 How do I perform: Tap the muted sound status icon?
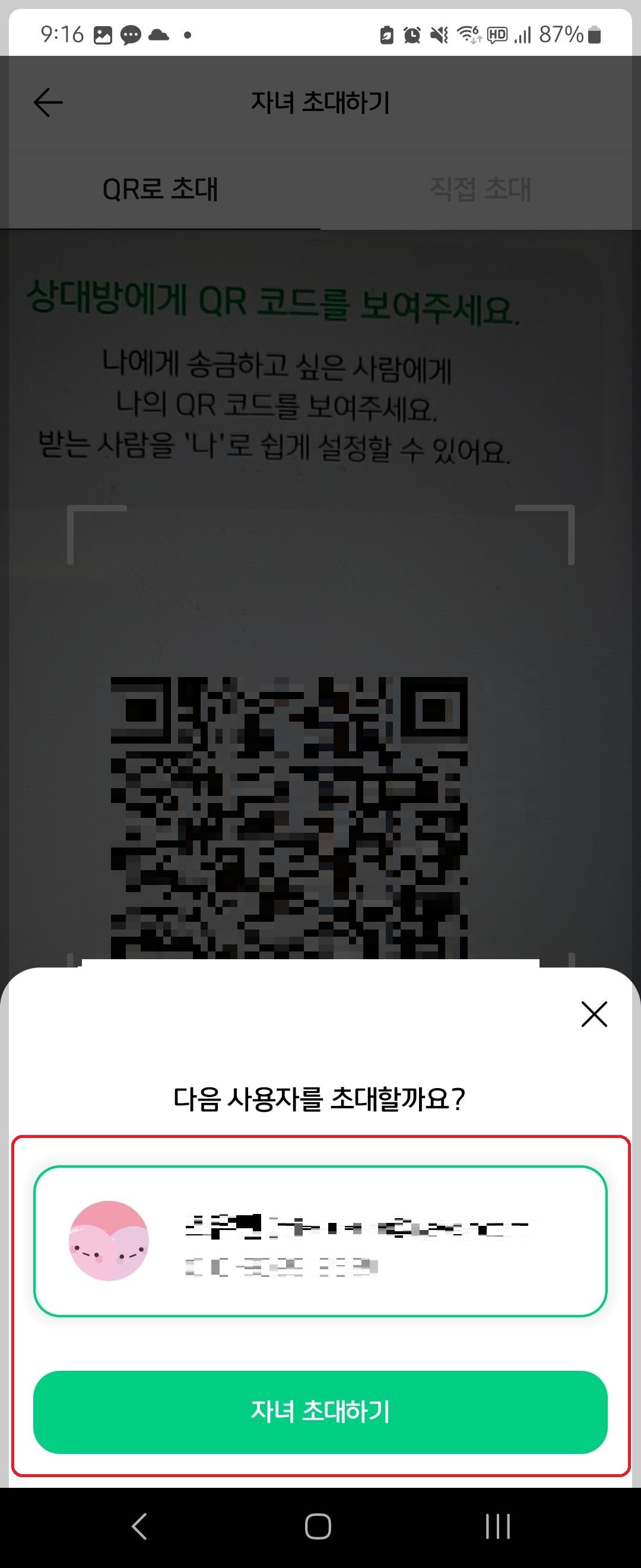click(x=439, y=35)
